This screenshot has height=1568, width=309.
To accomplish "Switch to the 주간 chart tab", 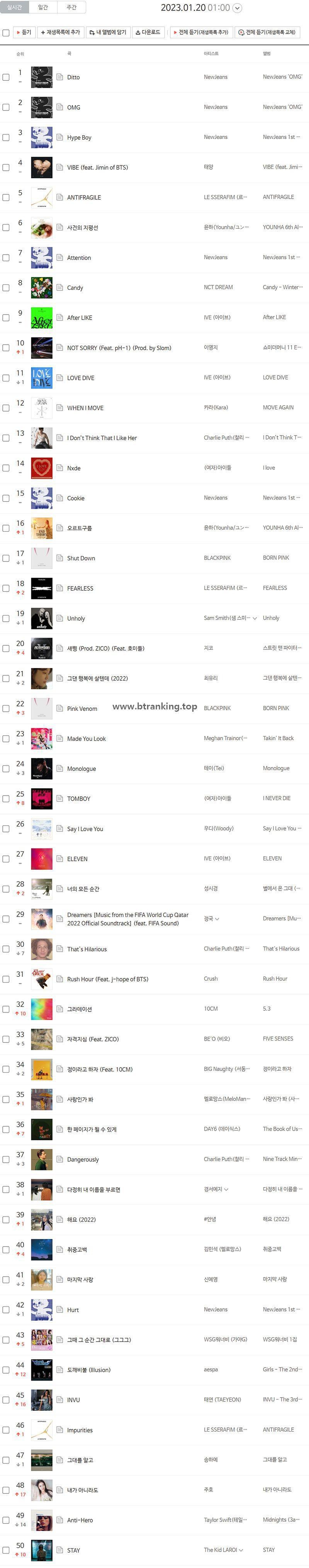I will coord(71,7).
